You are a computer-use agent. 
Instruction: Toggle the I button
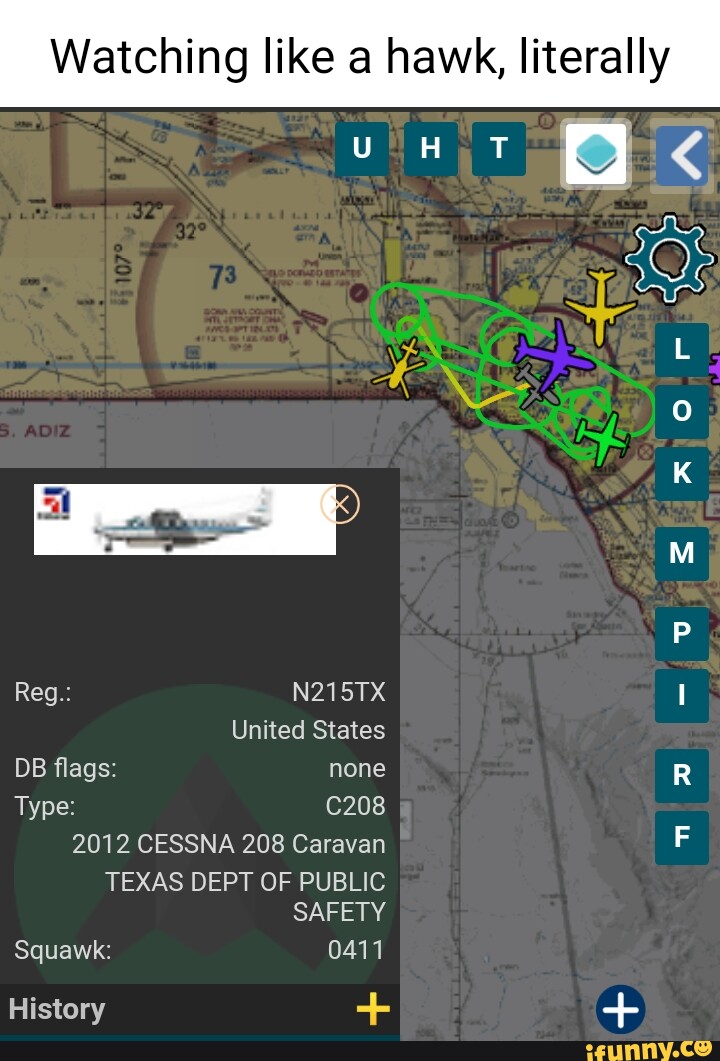(682, 696)
